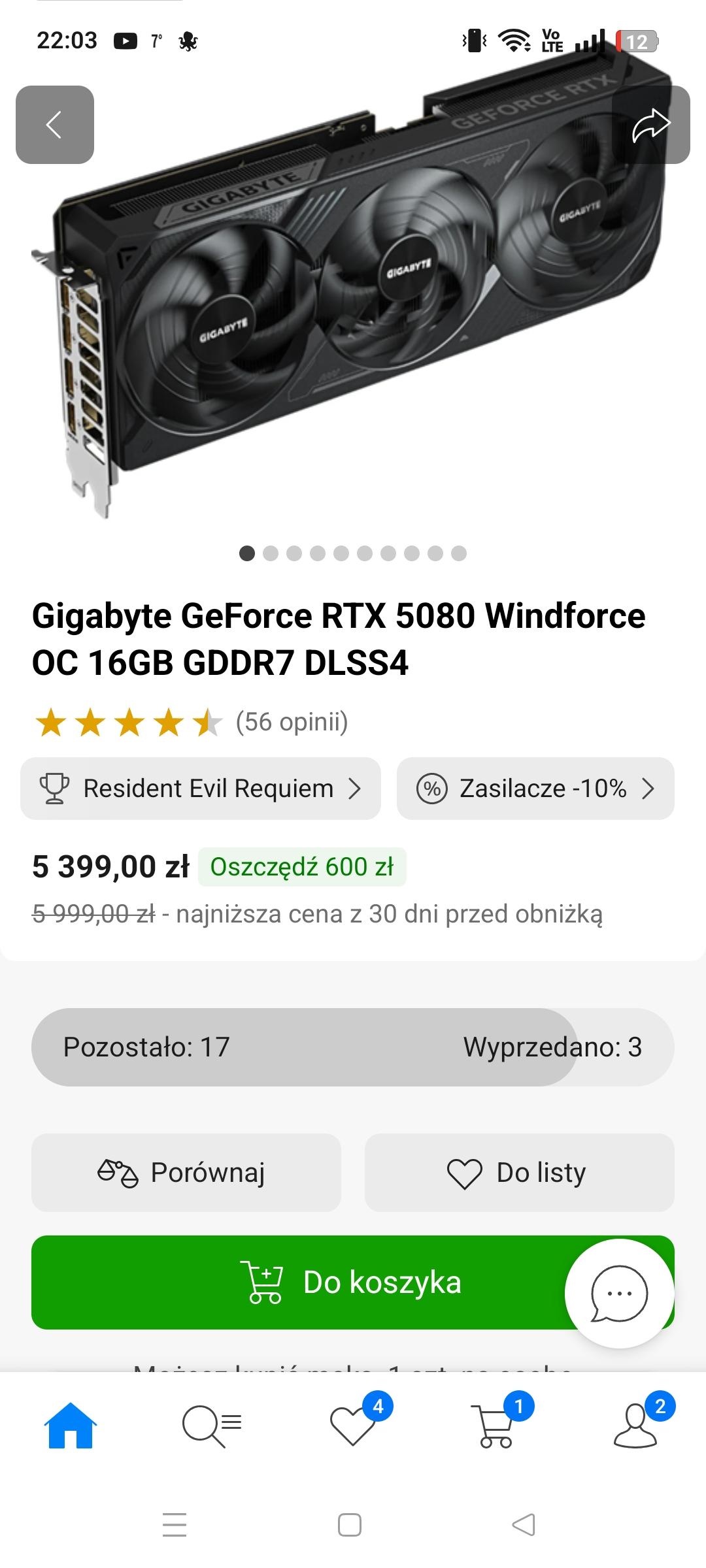This screenshot has height=1568, width=706.
Task: Open the account profile tab
Action: [635, 1426]
